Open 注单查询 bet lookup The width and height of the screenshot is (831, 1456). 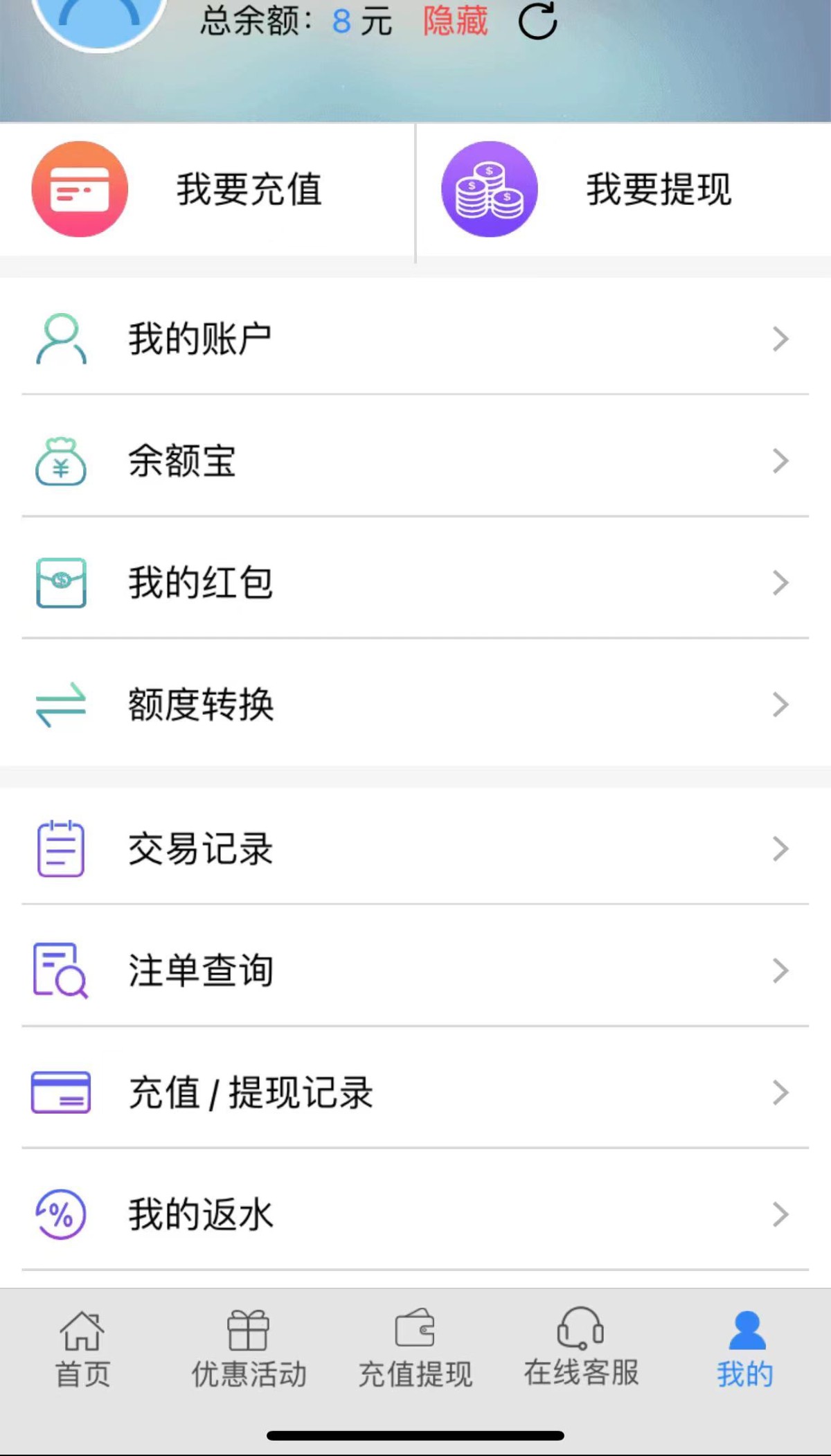pyautogui.click(x=415, y=970)
